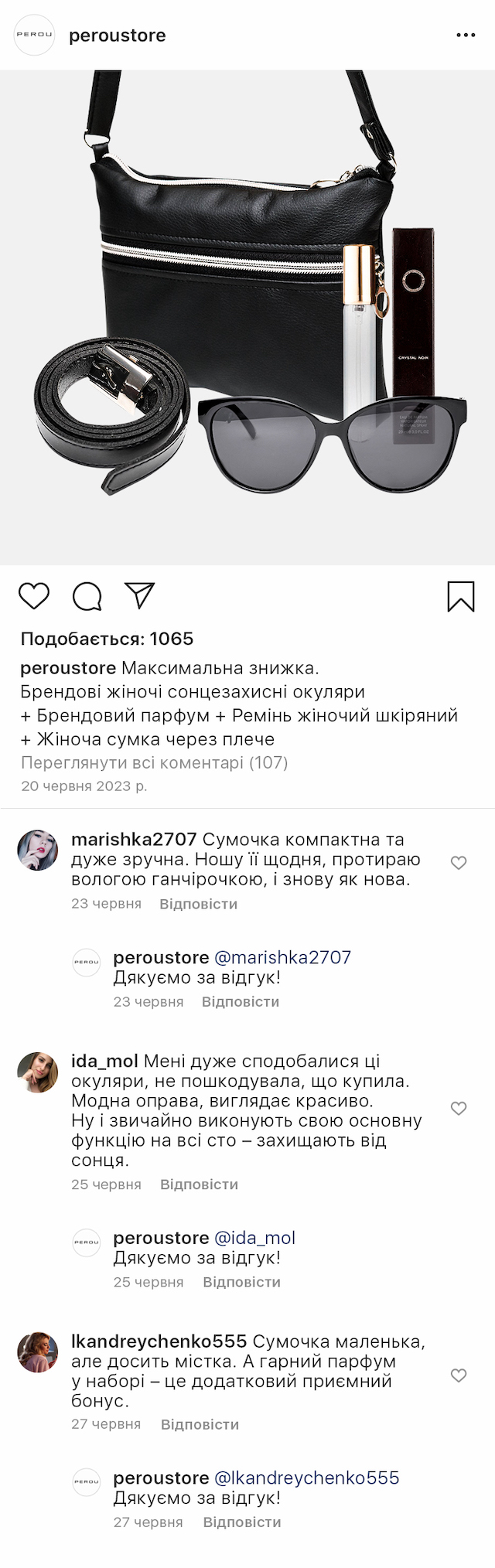The width and height of the screenshot is (495, 1568).
Task: Reply to ida_mol's comment
Action: [x=199, y=1185]
